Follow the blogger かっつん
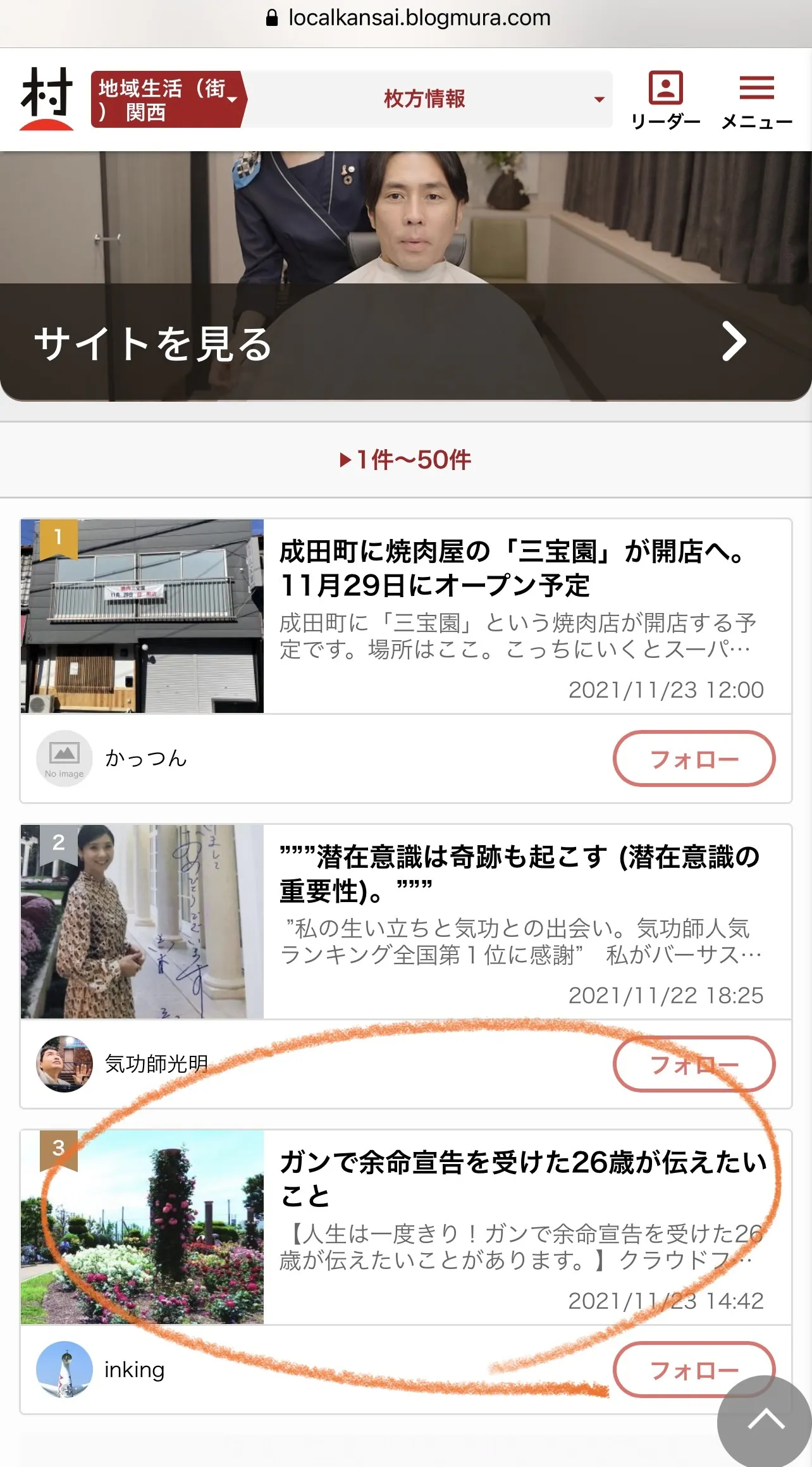This screenshot has width=812, height=1467. [694, 758]
